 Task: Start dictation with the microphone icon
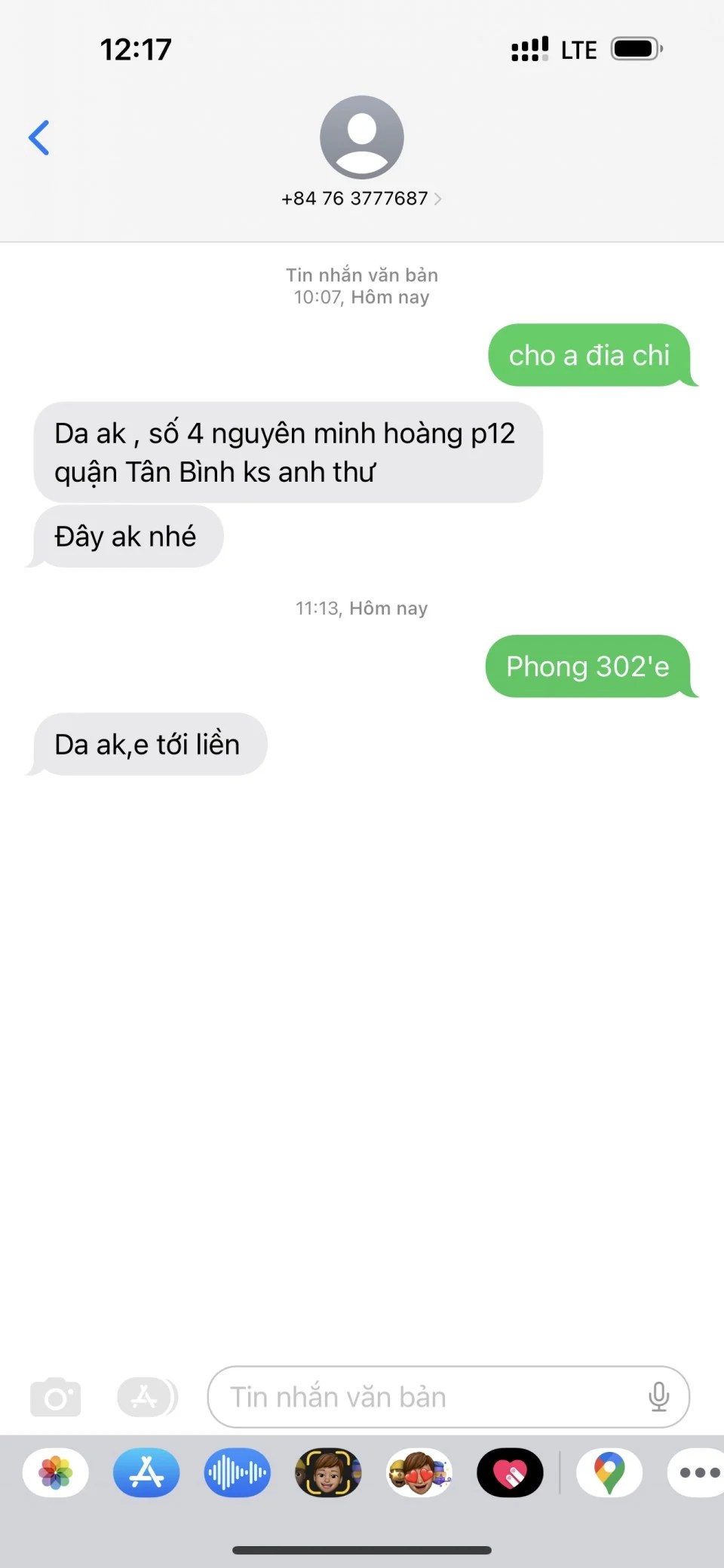(x=658, y=1397)
